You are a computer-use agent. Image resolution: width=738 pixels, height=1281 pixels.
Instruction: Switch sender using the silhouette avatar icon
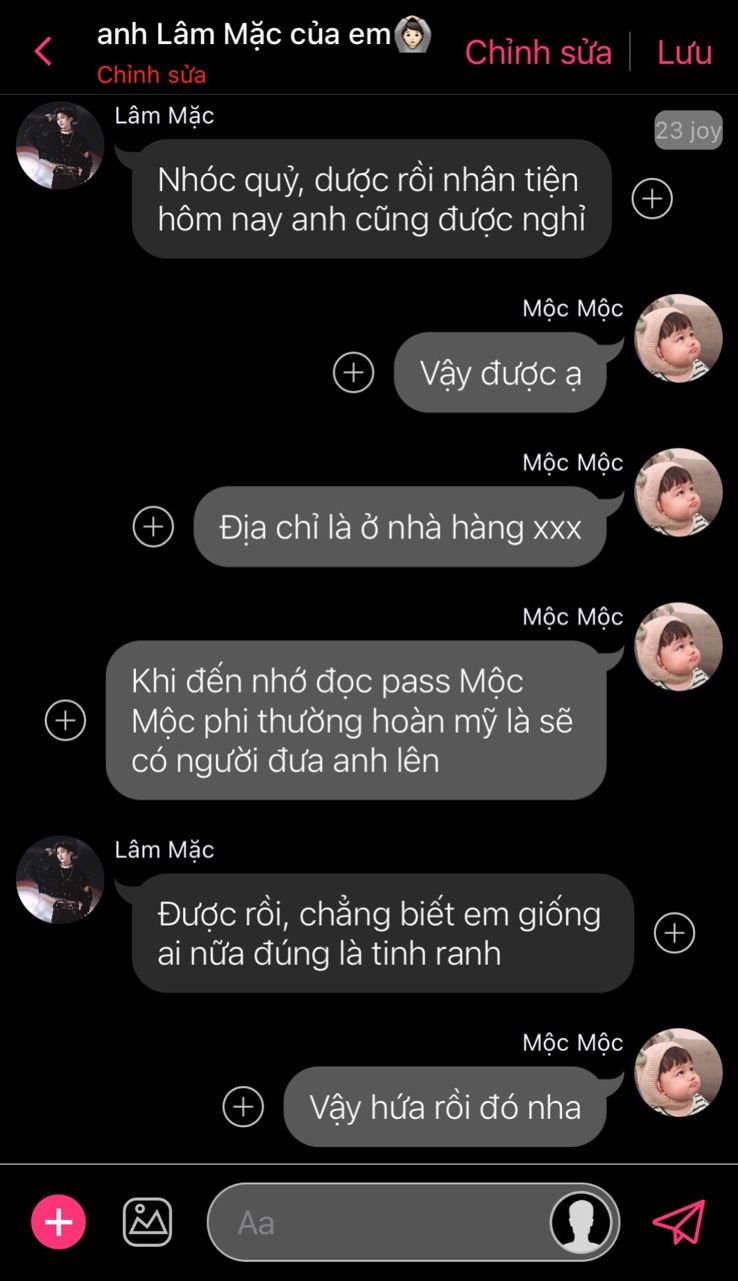tap(582, 1222)
